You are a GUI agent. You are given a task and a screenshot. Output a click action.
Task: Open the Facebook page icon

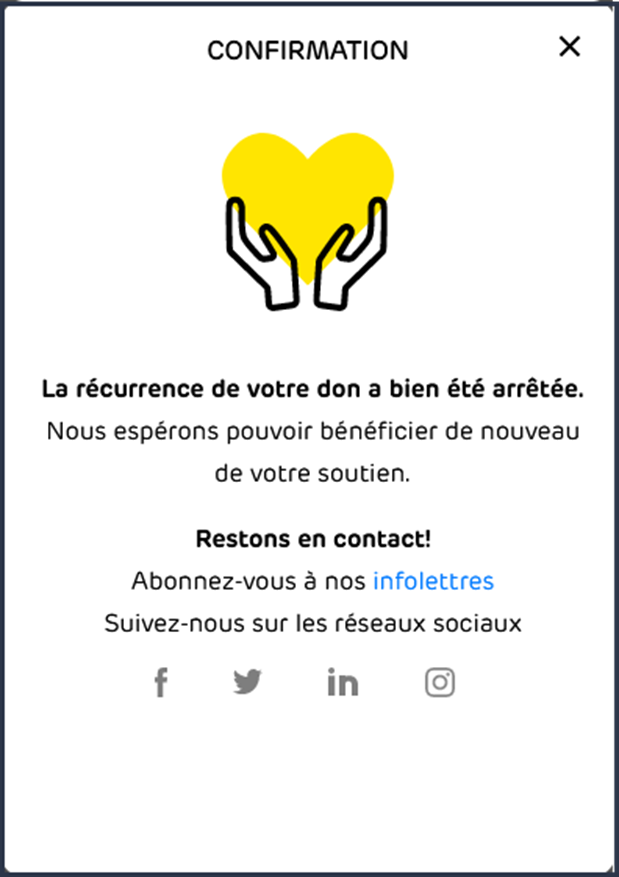point(161,683)
